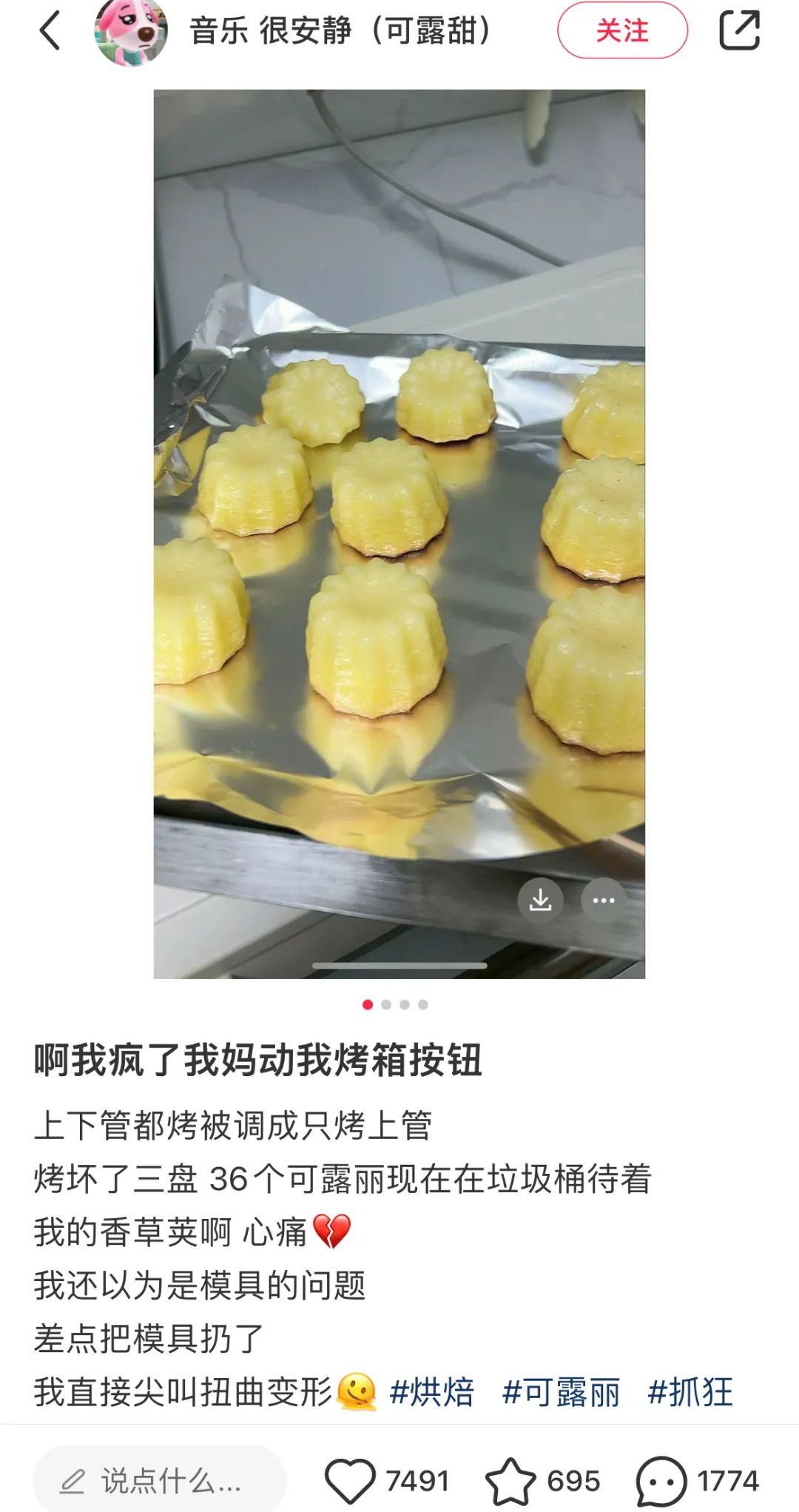Follow the author with 关注 button
The image size is (799, 1512).
[x=622, y=30]
